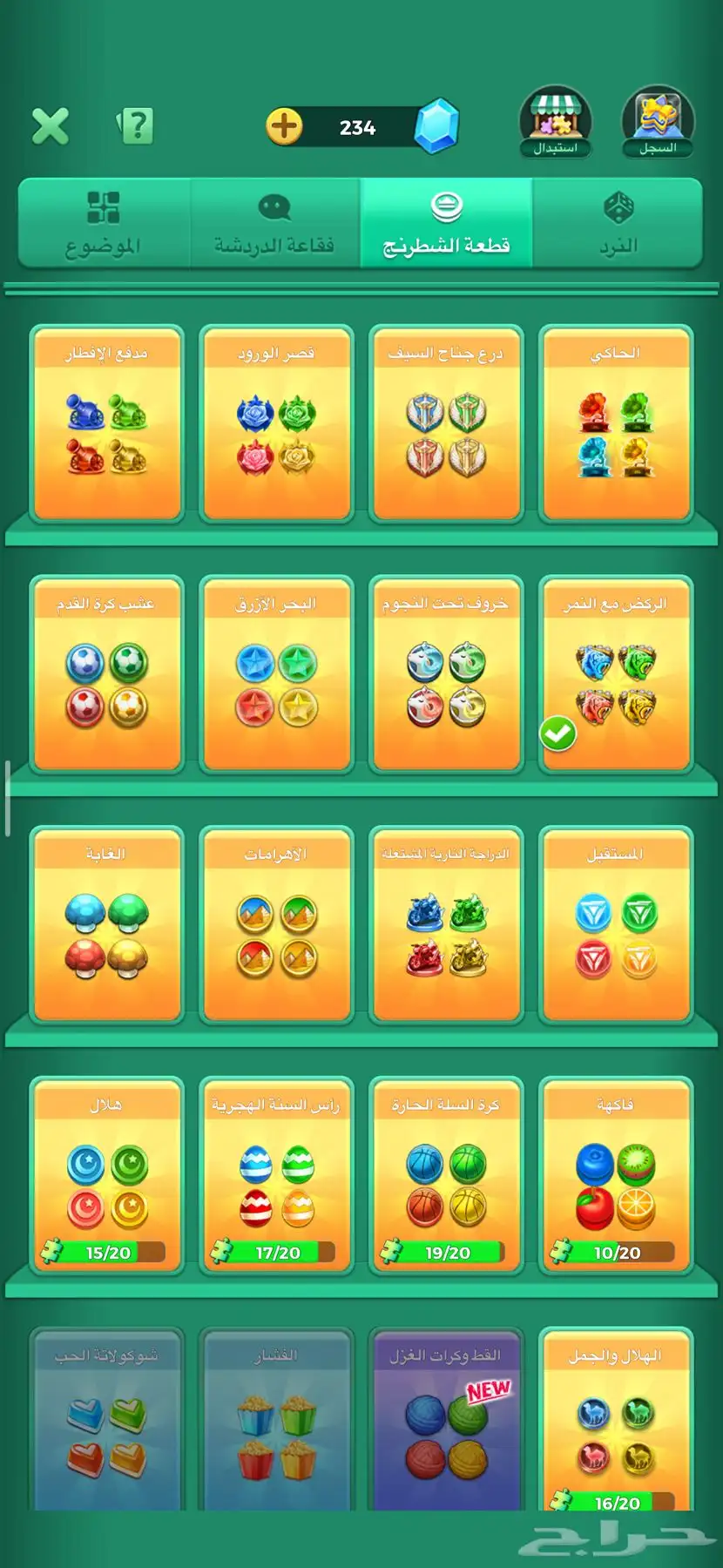
Task: Open the help question mark
Action: 136,126
